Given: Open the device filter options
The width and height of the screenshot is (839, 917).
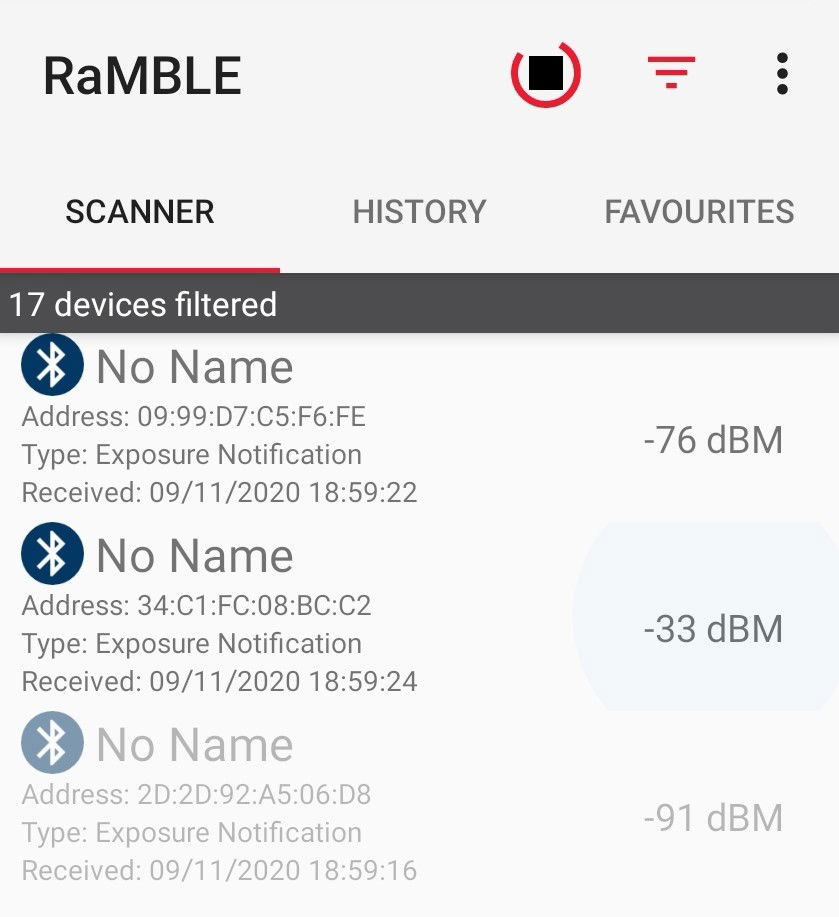Looking at the screenshot, I should click(671, 73).
